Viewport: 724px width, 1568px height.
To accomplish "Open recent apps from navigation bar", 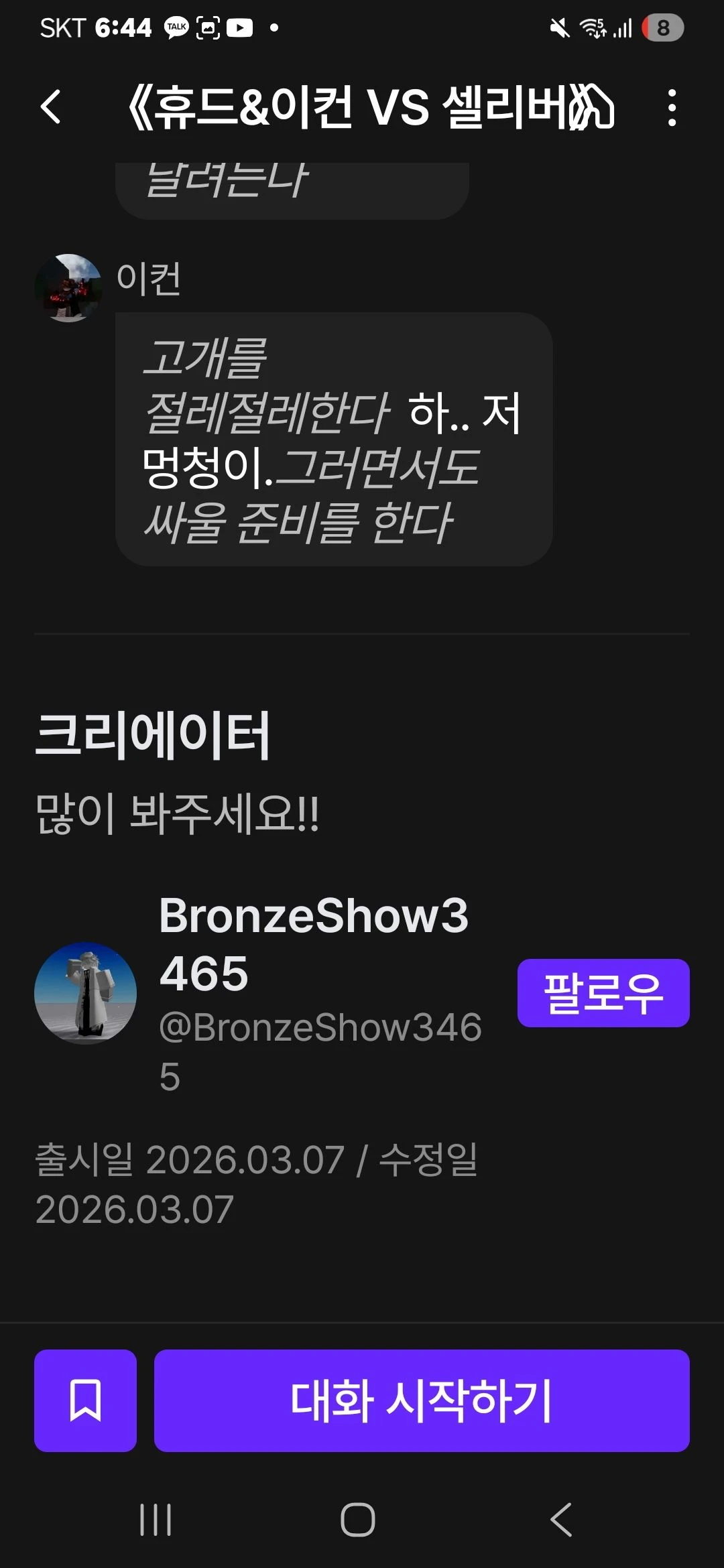I will coord(156,1519).
